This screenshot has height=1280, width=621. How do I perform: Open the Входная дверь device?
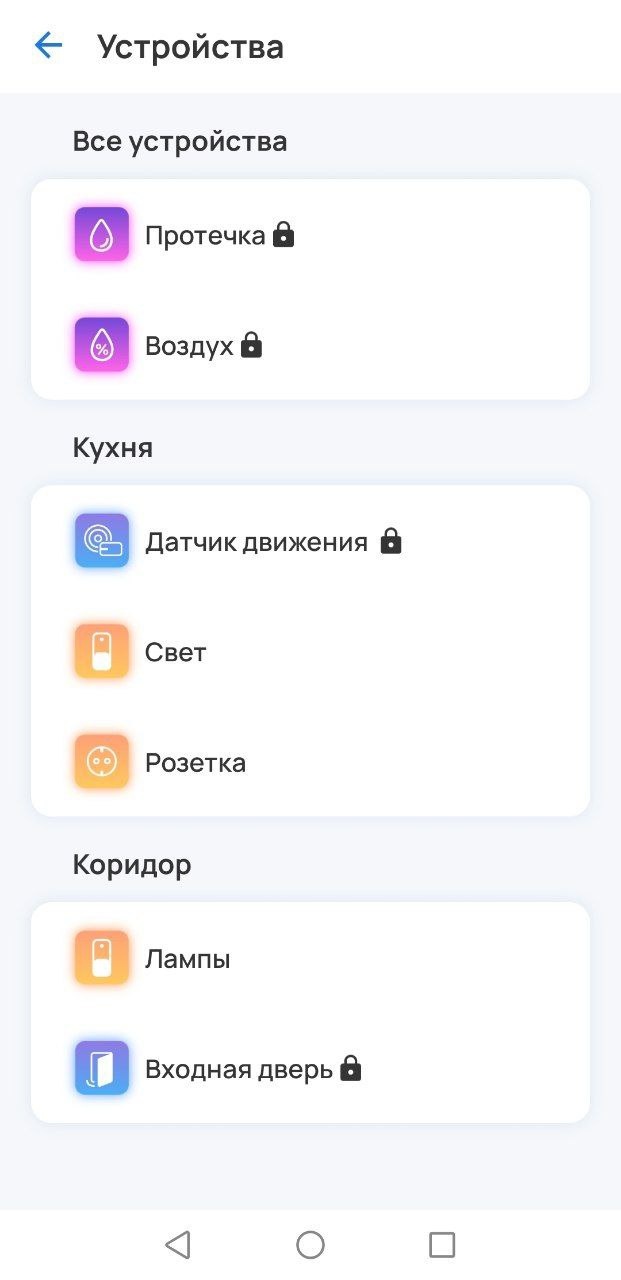click(x=239, y=1069)
